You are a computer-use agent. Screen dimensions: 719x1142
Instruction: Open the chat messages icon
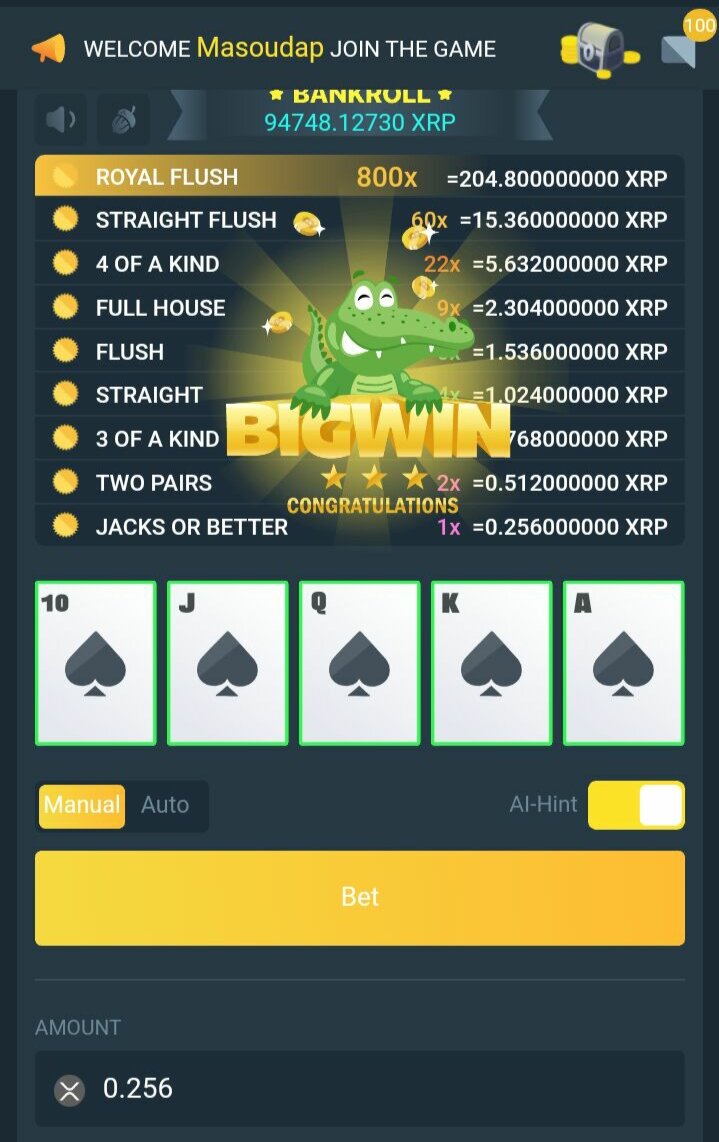pos(679,49)
